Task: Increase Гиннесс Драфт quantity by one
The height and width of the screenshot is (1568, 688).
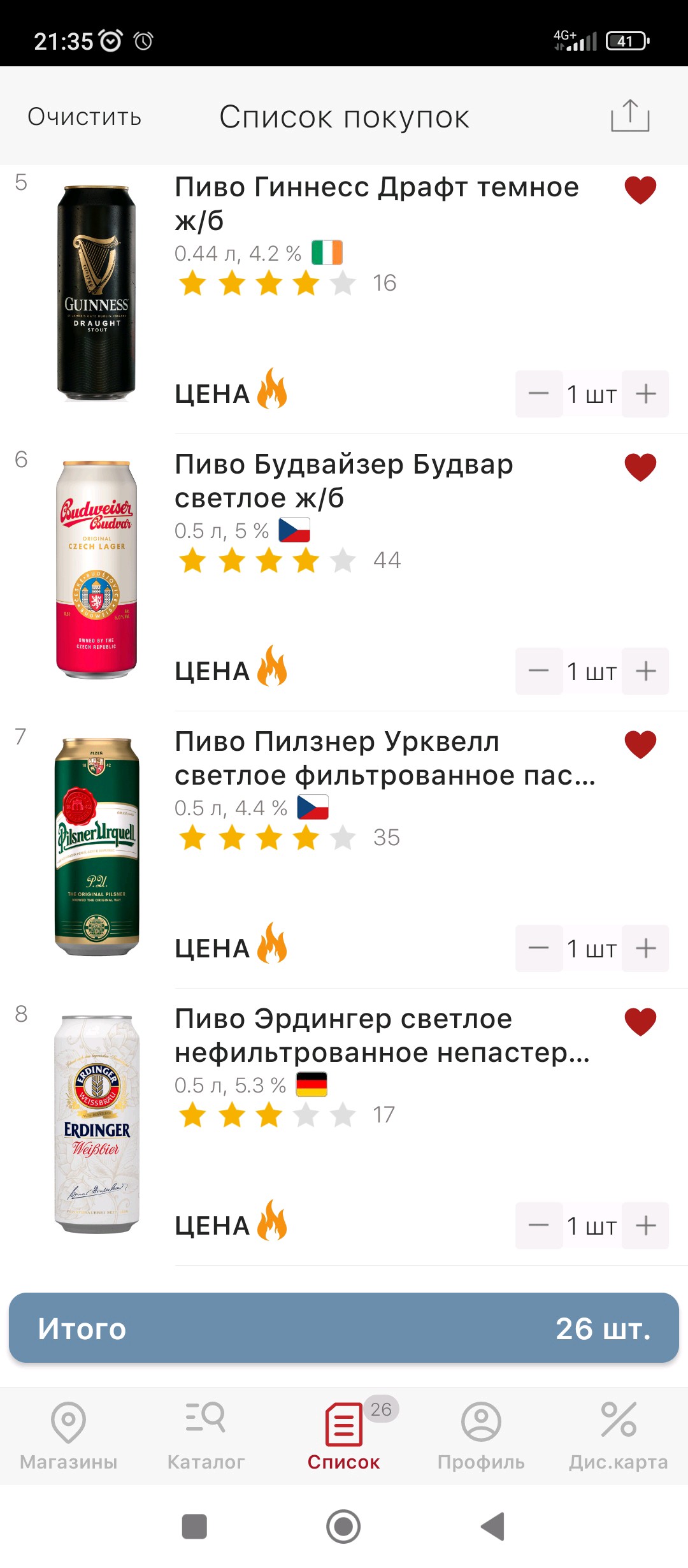Action: pos(645,394)
